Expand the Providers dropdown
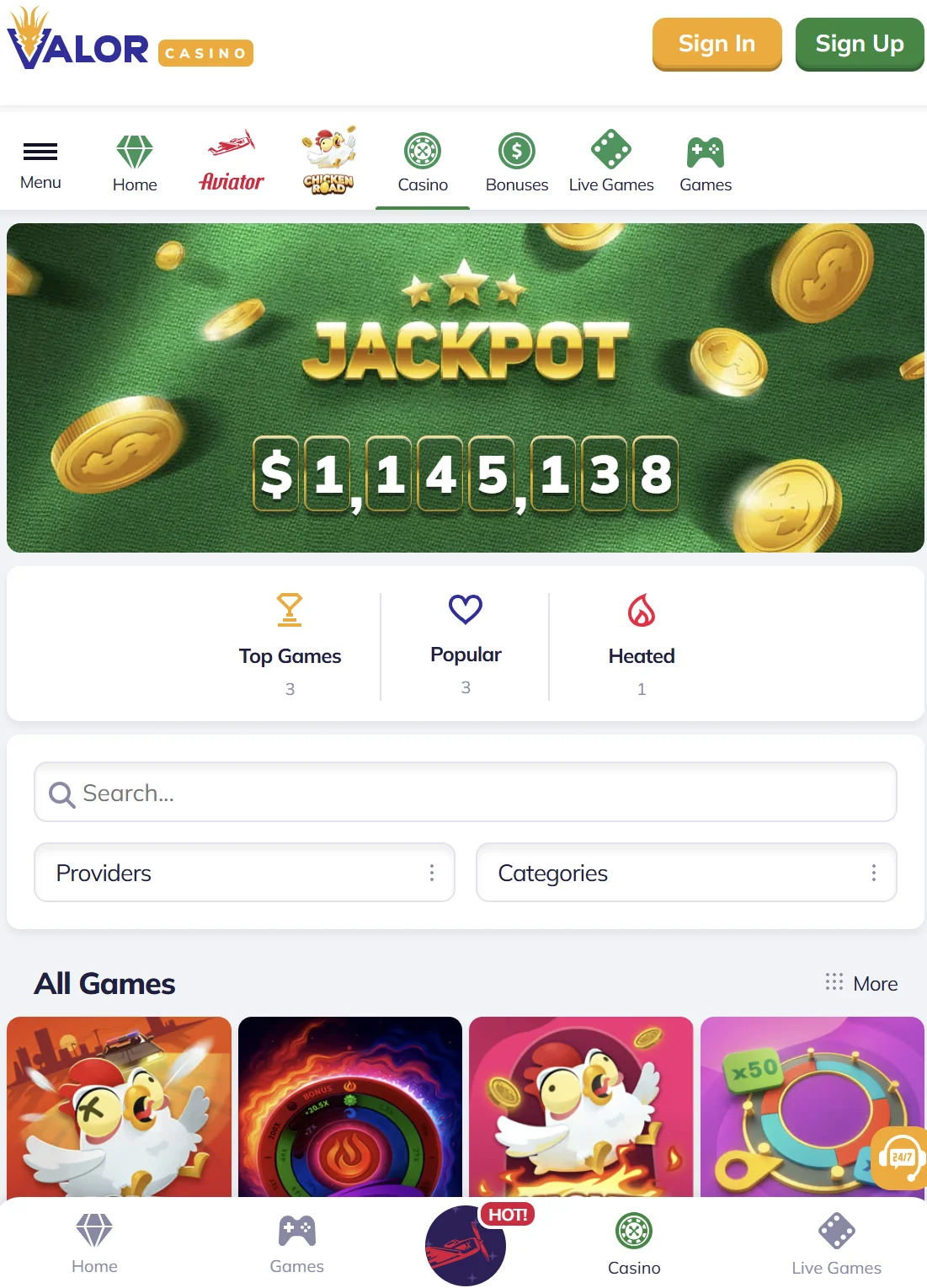The image size is (927, 1288). (x=244, y=873)
